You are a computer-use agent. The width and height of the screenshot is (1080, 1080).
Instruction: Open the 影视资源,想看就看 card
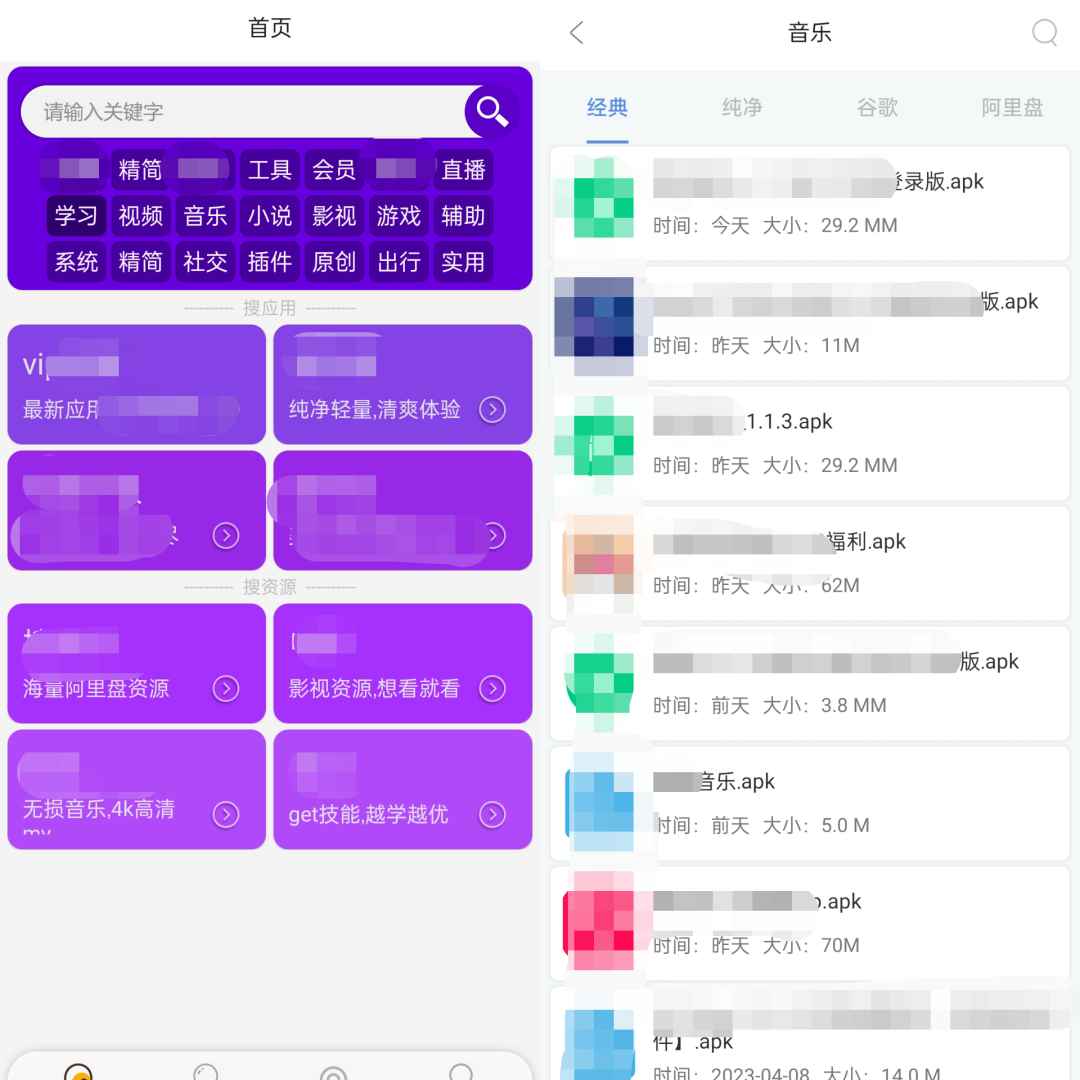pos(402,664)
